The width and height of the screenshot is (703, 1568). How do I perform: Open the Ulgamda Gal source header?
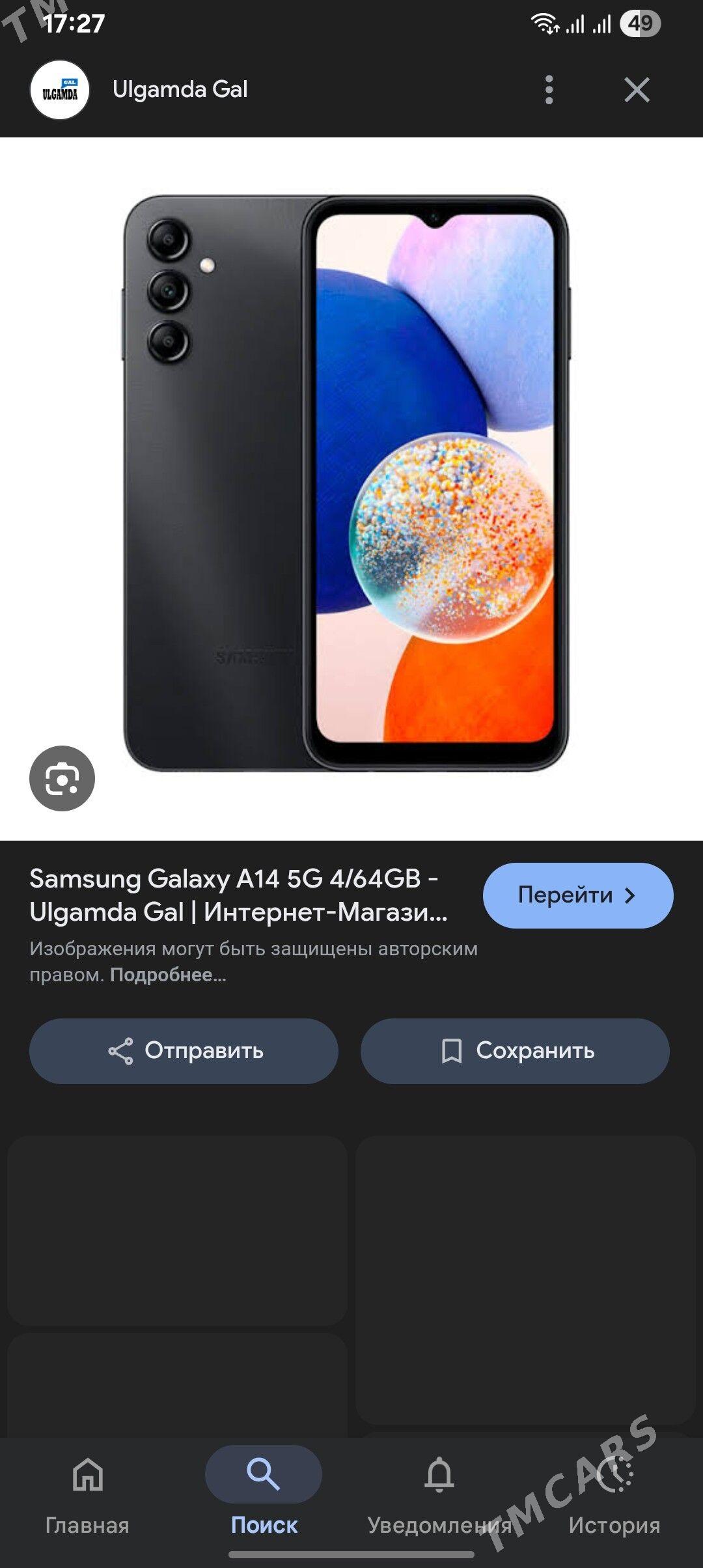point(180,90)
